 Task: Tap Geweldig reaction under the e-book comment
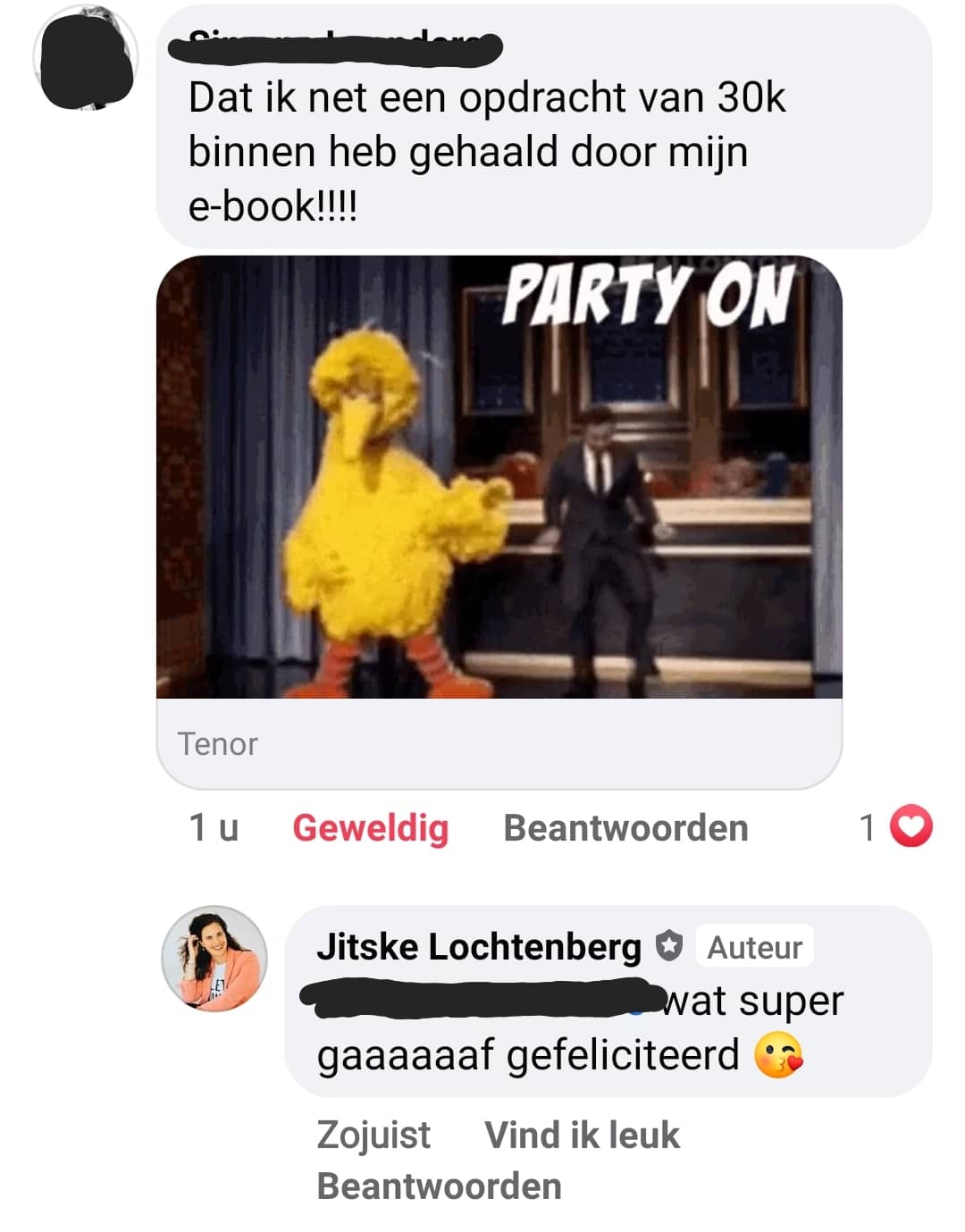point(370,828)
